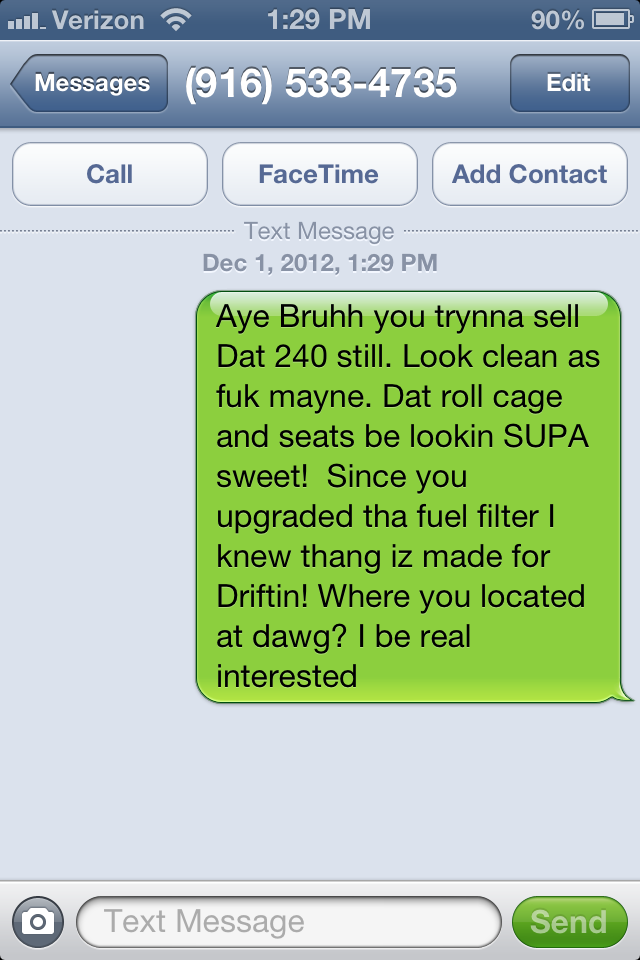
Task: Call the (916) 533-4735 number
Action: [110, 174]
